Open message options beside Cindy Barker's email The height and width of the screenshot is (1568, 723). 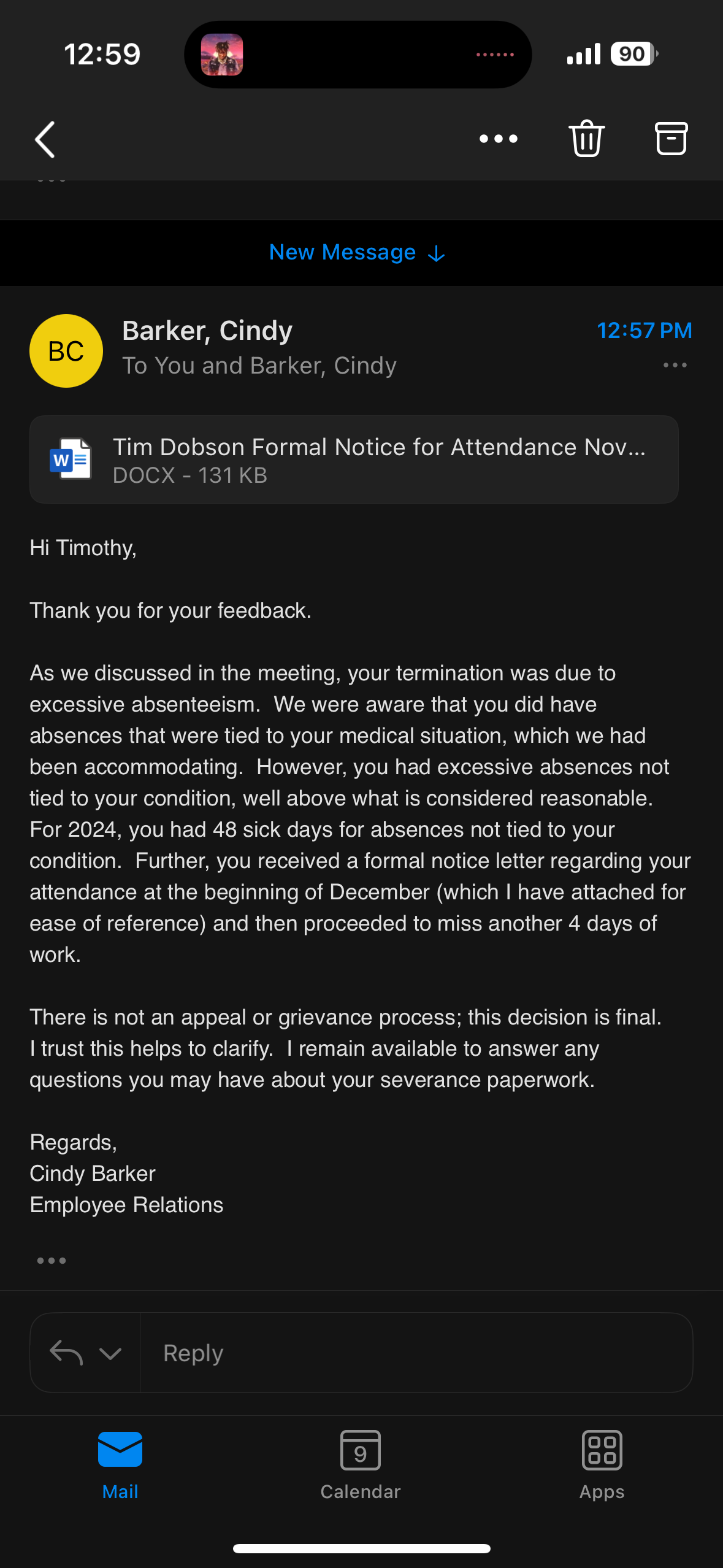[675, 366]
